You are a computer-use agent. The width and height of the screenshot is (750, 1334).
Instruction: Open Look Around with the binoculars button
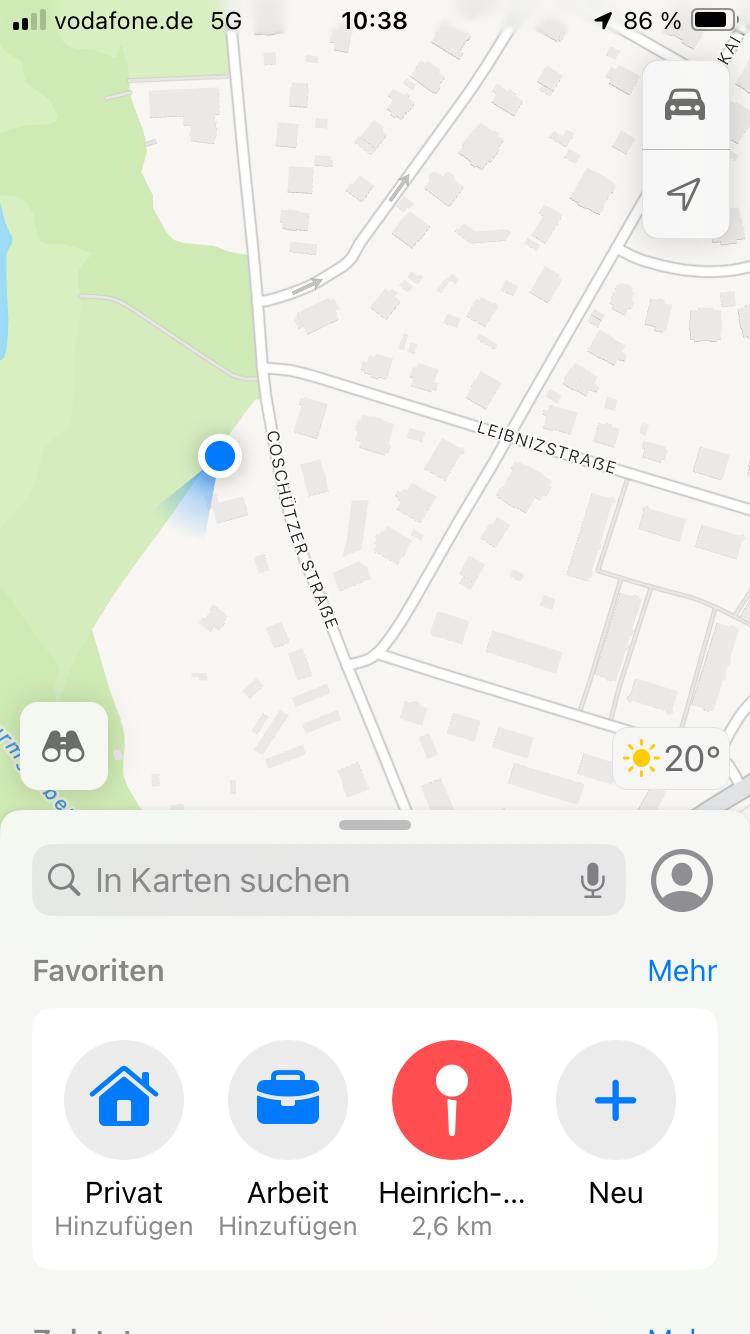(x=64, y=746)
